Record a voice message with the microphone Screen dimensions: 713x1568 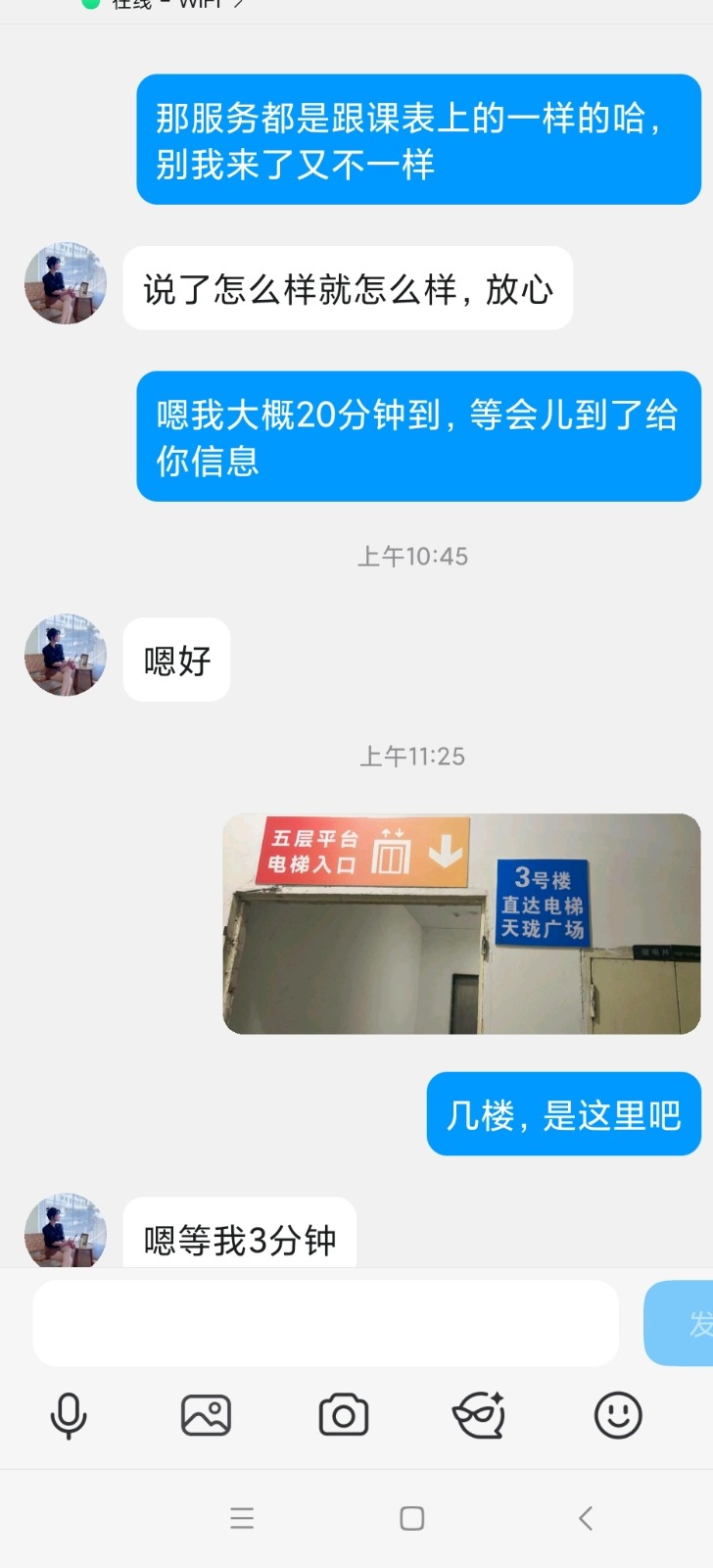click(69, 1415)
